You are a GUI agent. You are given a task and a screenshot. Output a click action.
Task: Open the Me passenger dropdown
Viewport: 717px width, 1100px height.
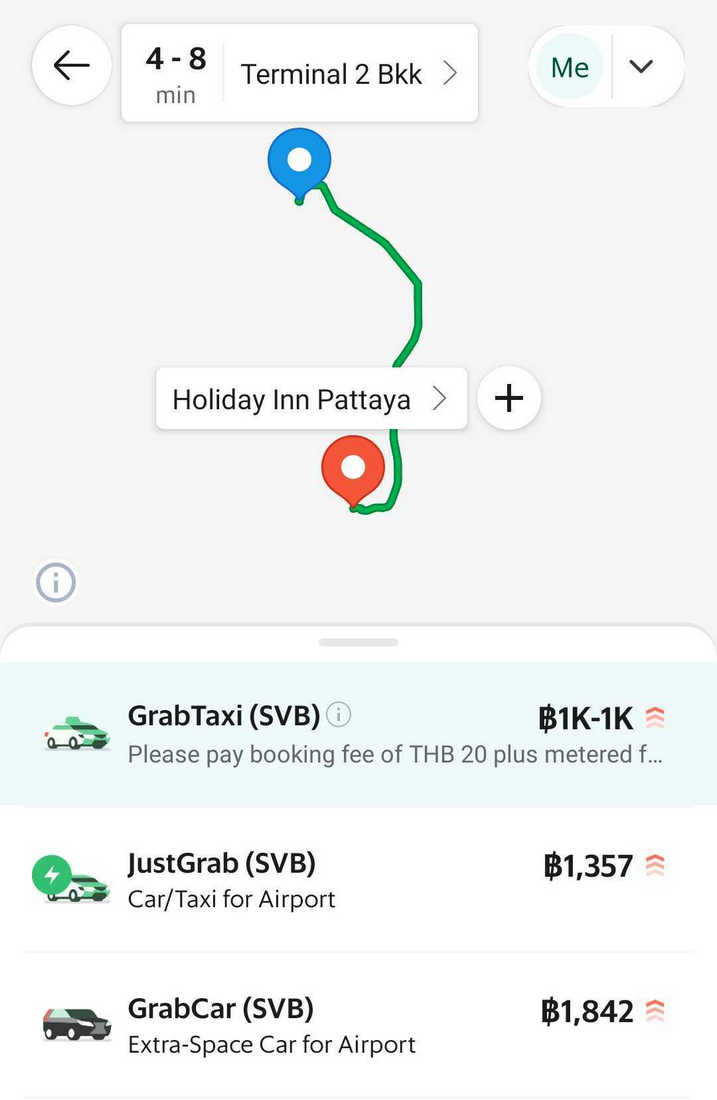click(x=641, y=67)
